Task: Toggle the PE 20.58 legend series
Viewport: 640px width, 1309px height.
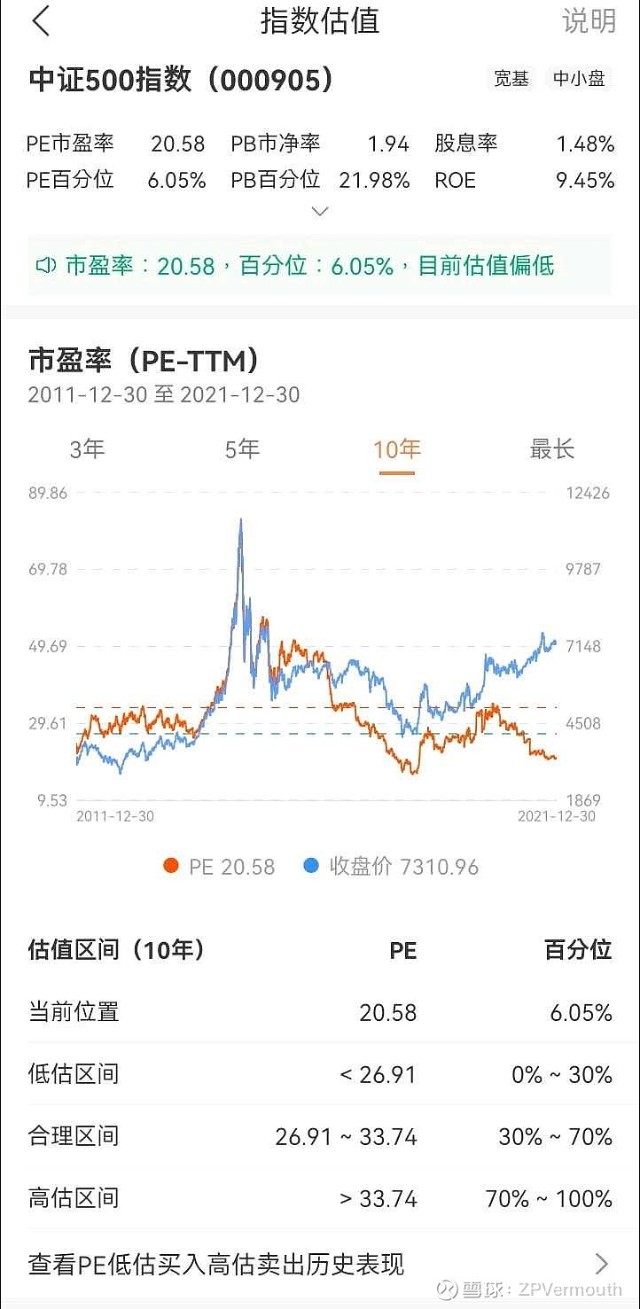Action: [x=219, y=866]
